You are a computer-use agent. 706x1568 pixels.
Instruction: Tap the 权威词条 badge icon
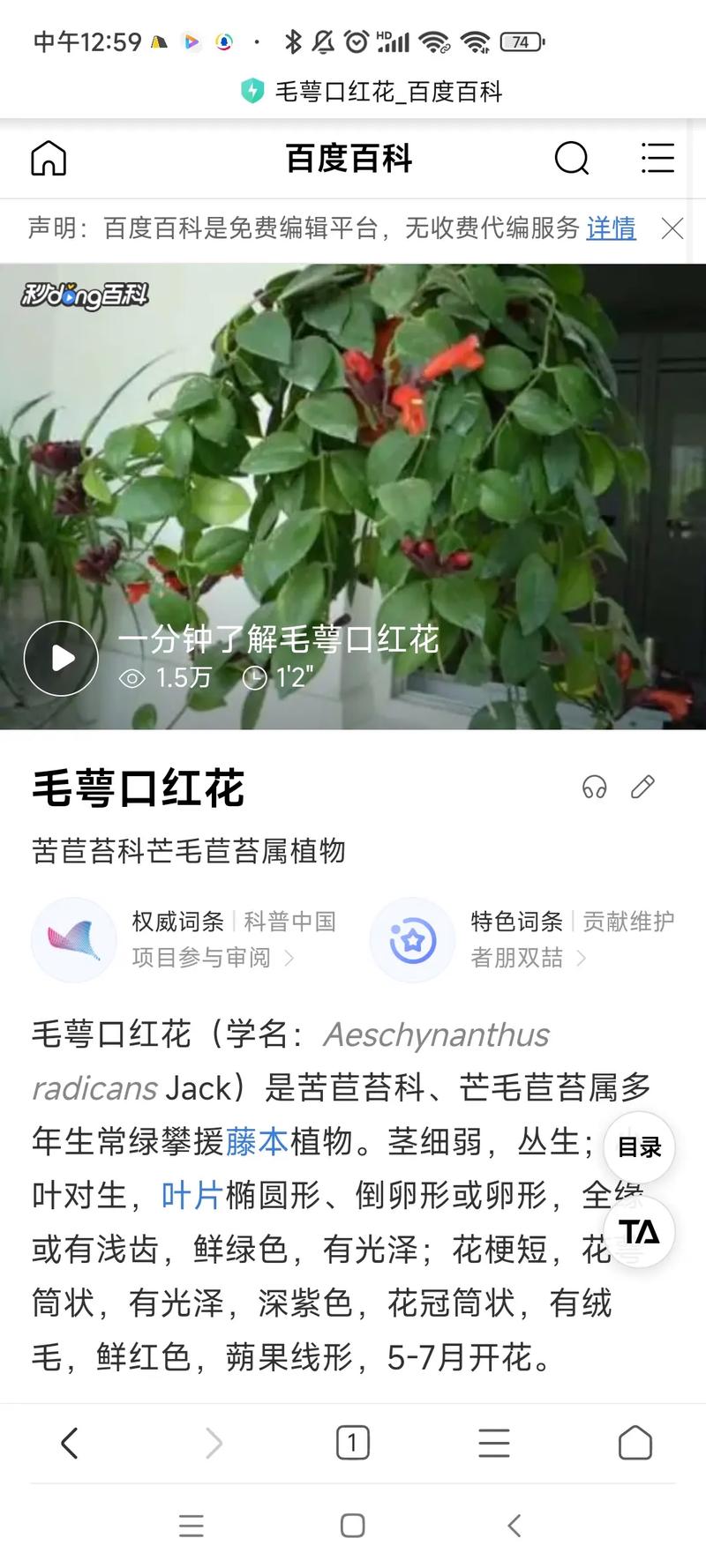tap(74, 940)
